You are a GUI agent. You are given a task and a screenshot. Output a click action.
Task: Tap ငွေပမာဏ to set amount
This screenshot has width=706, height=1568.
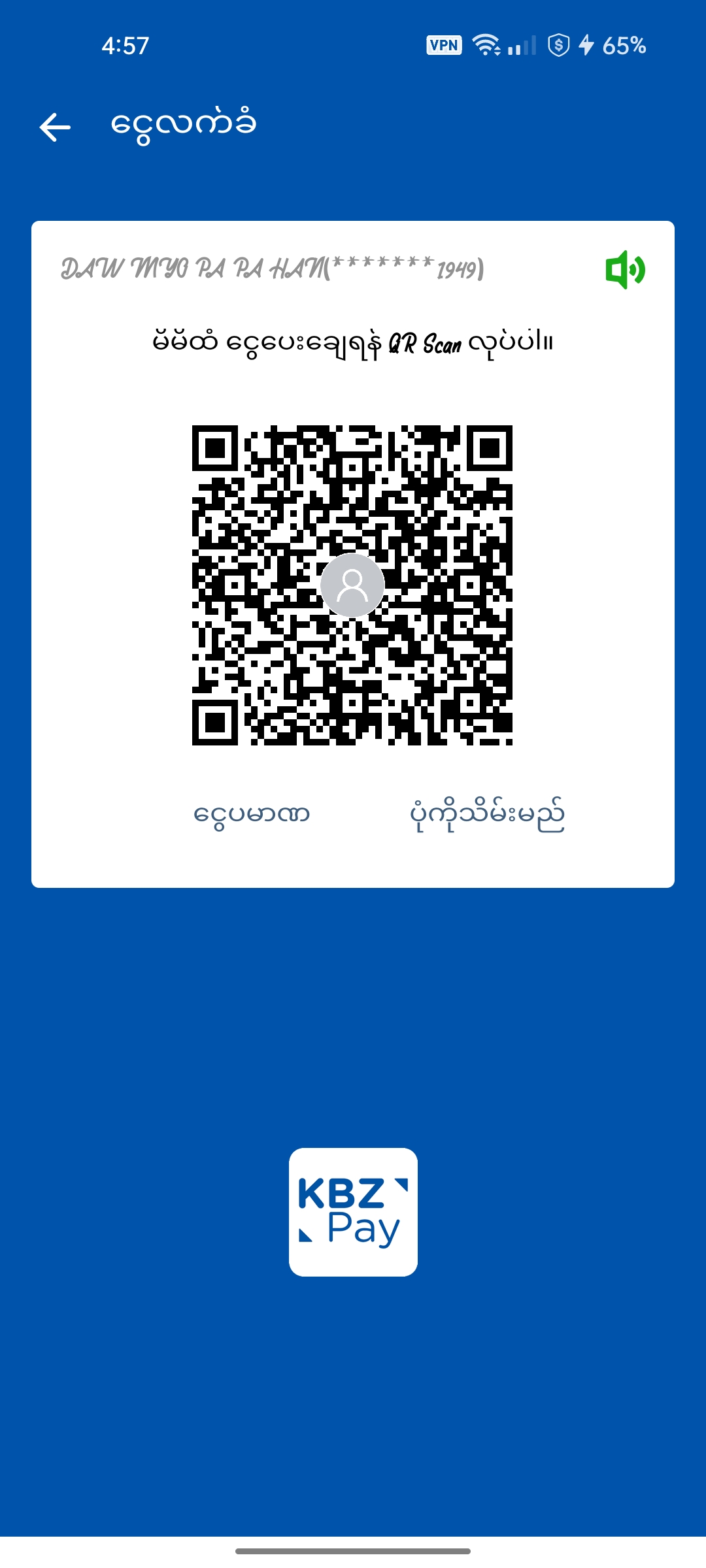[x=252, y=815]
